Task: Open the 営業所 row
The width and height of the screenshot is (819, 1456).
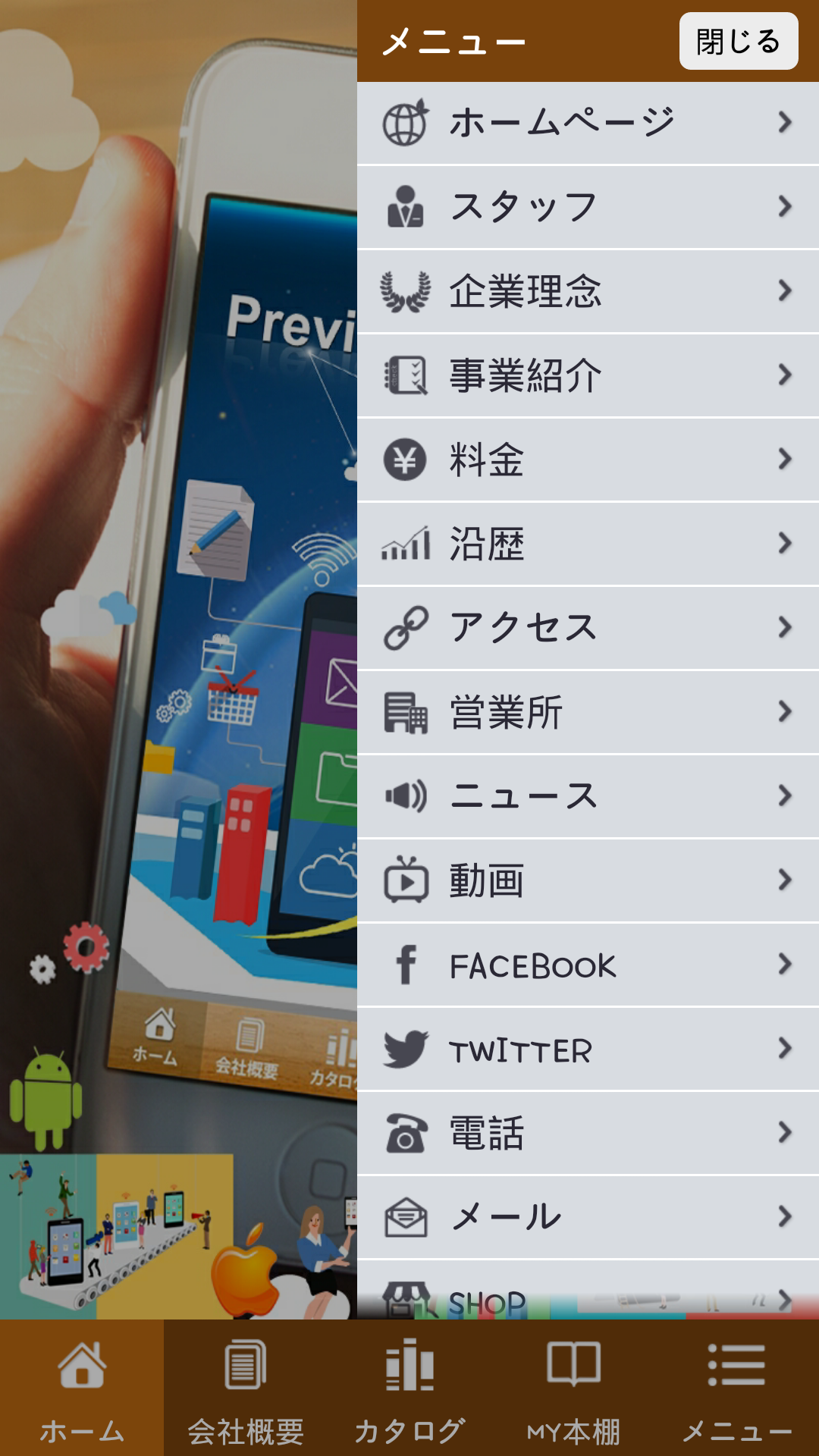Action: (588, 712)
